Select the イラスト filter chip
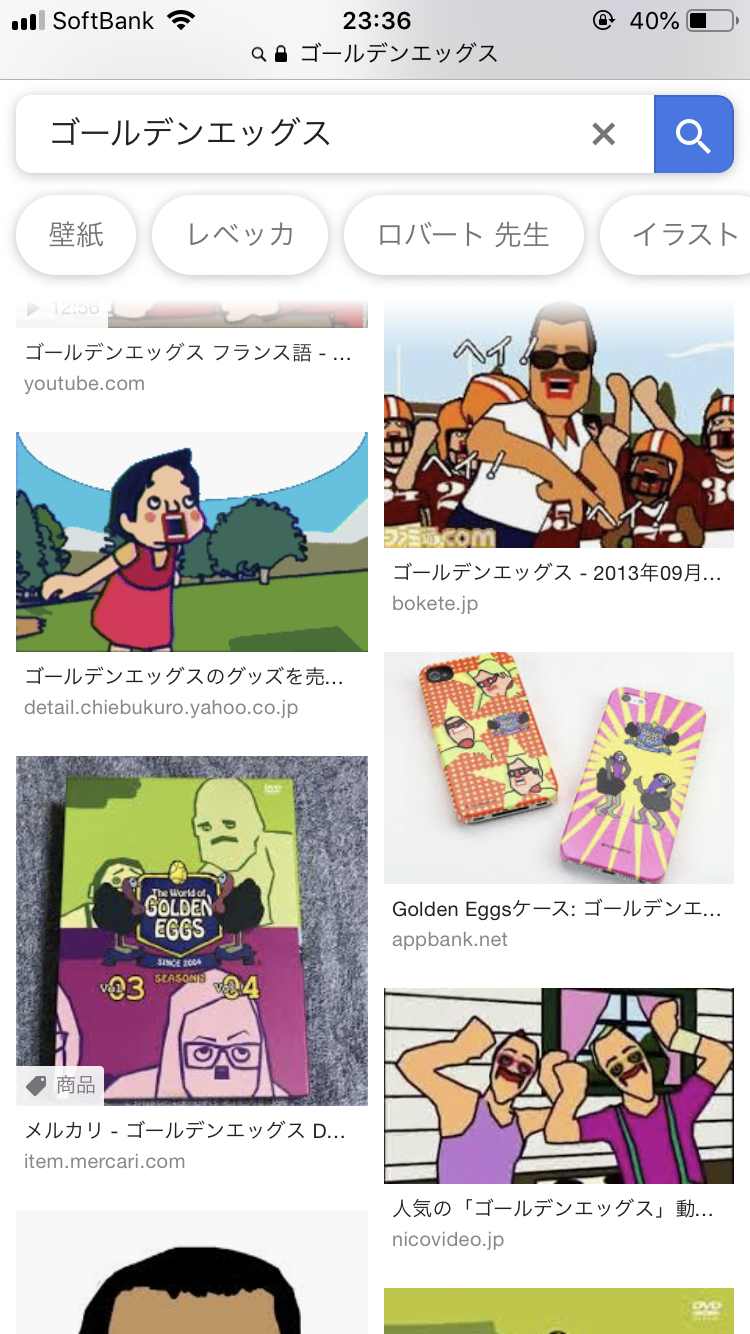750x1334 pixels. tap(676, 235)
